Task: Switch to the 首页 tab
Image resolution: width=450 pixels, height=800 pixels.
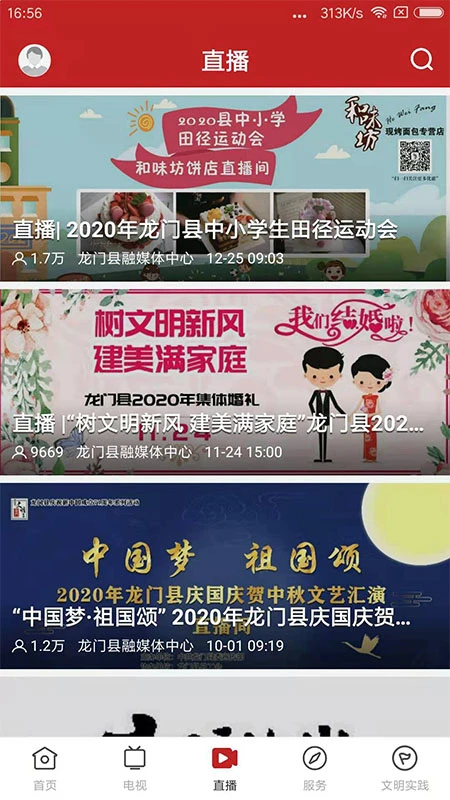Action: [x=45, y=769]
